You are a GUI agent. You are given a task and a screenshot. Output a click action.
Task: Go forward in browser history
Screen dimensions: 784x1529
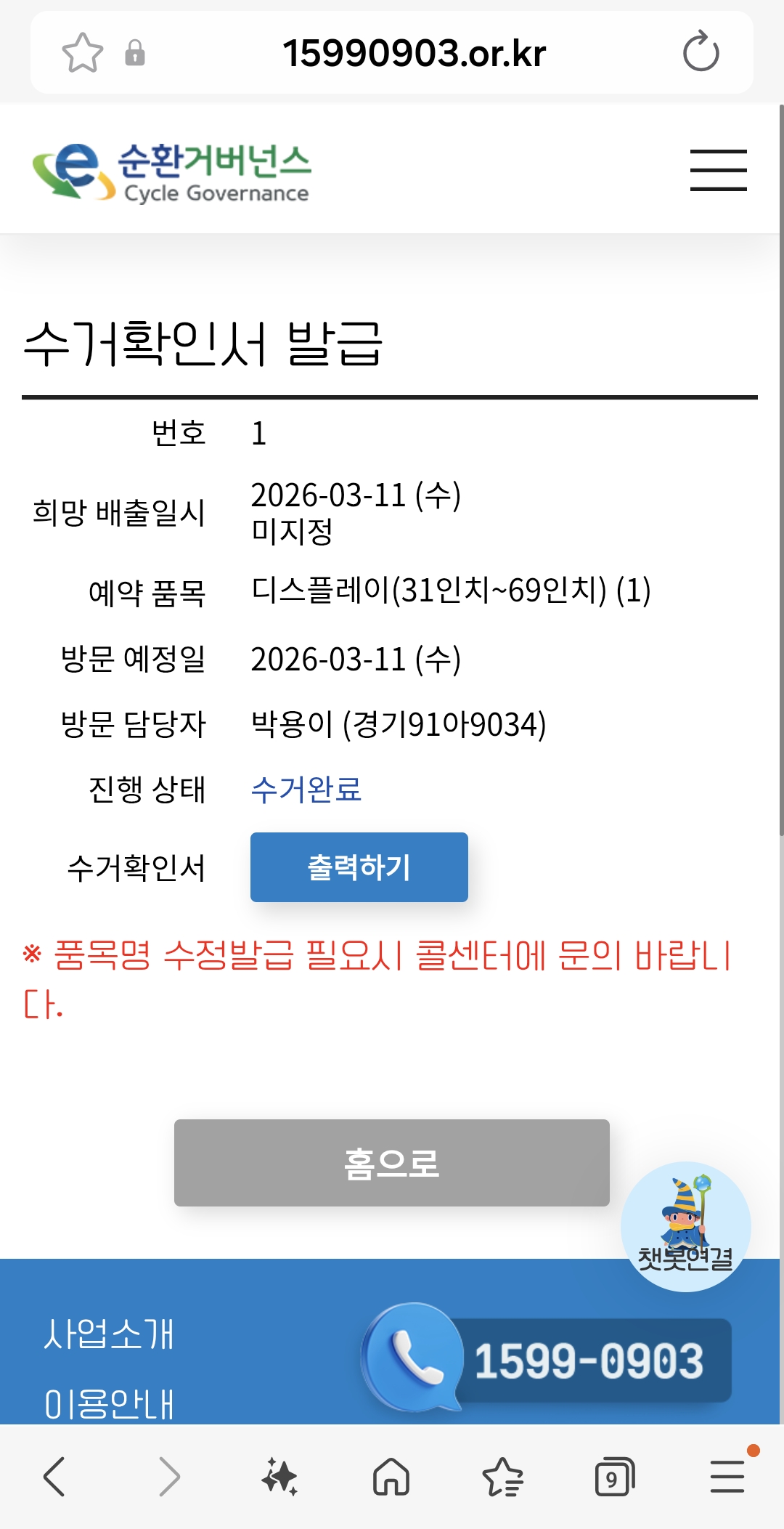click(x=168, y=1477)
